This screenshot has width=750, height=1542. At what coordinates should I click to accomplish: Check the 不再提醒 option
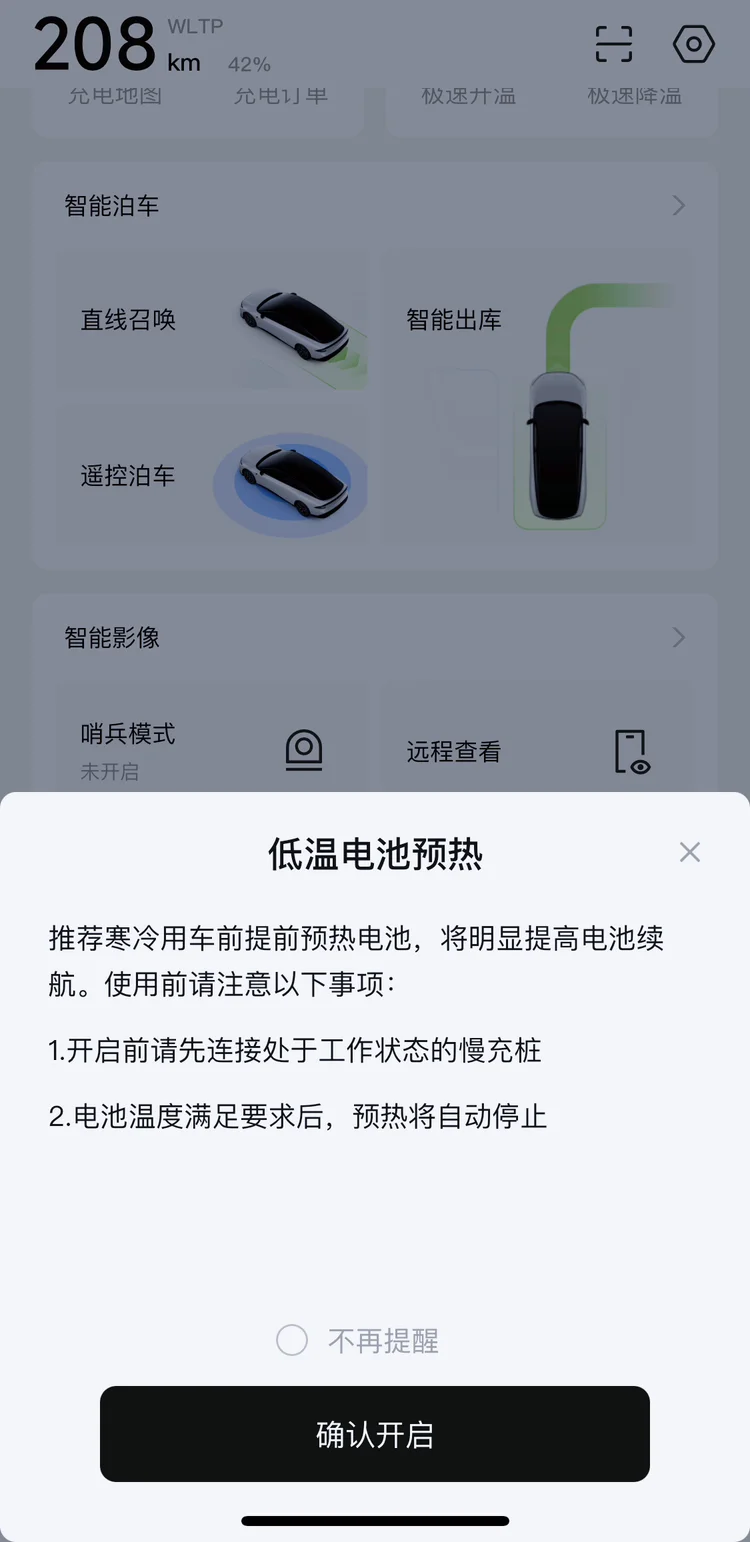click(x=292, y=1340)
